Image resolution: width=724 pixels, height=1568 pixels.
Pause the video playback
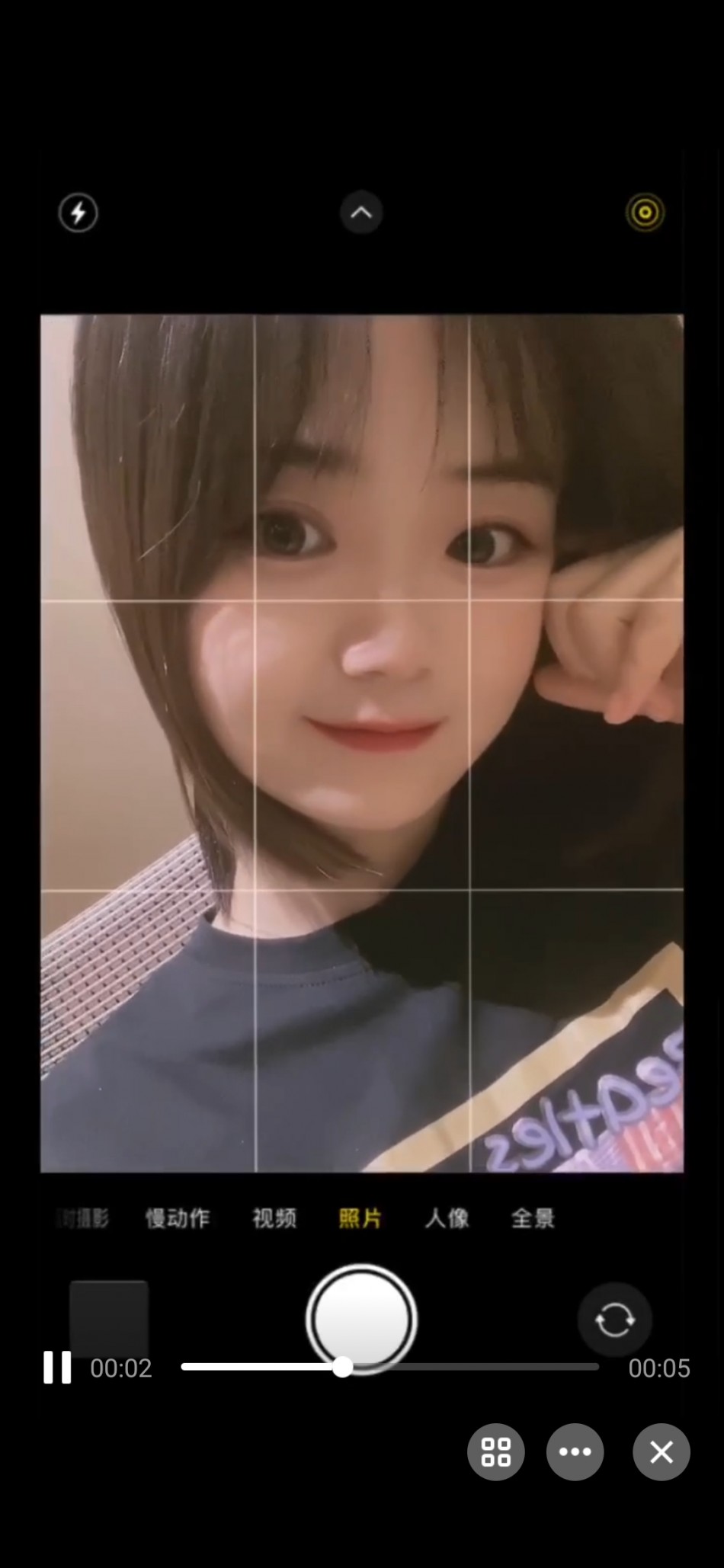coord(57,1368)
